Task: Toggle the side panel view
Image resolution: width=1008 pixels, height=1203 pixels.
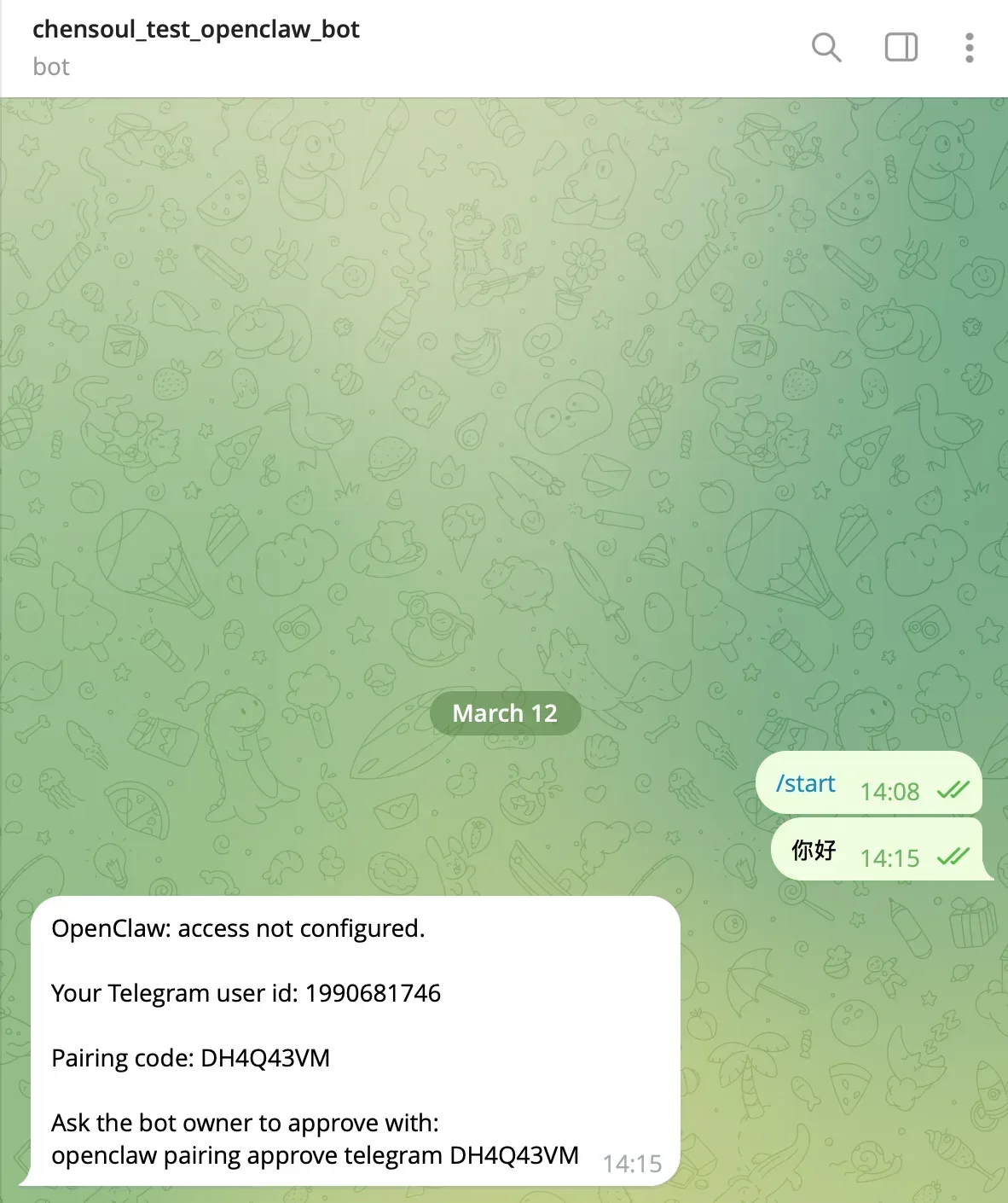Action: pos(901,48)
